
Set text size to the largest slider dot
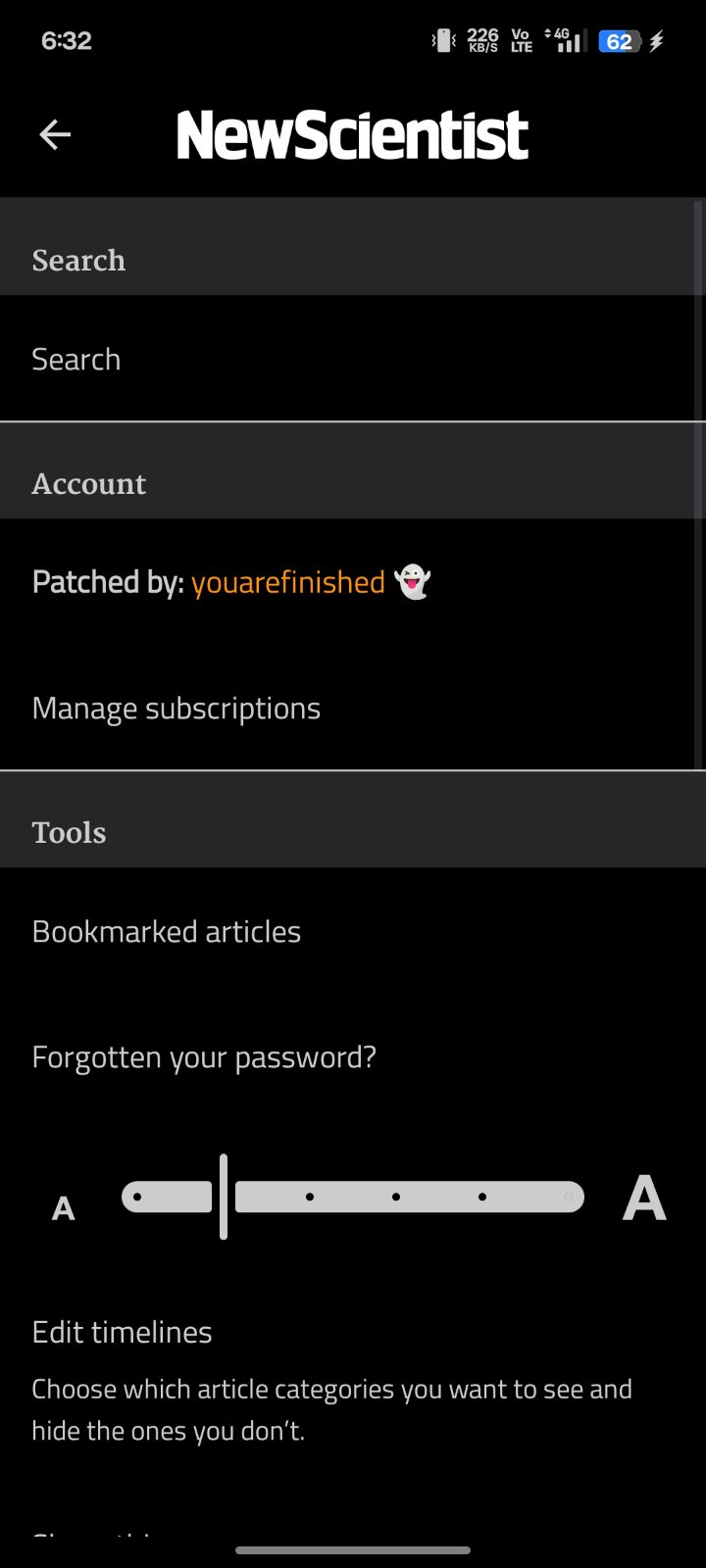point(569,1197)
